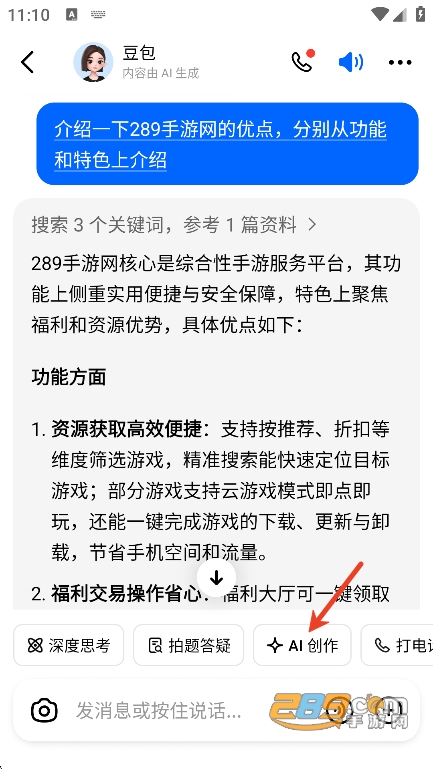Open the AI 创作 chip
Viewport: 433px width, 769px height.
click(x=302, y=645)
